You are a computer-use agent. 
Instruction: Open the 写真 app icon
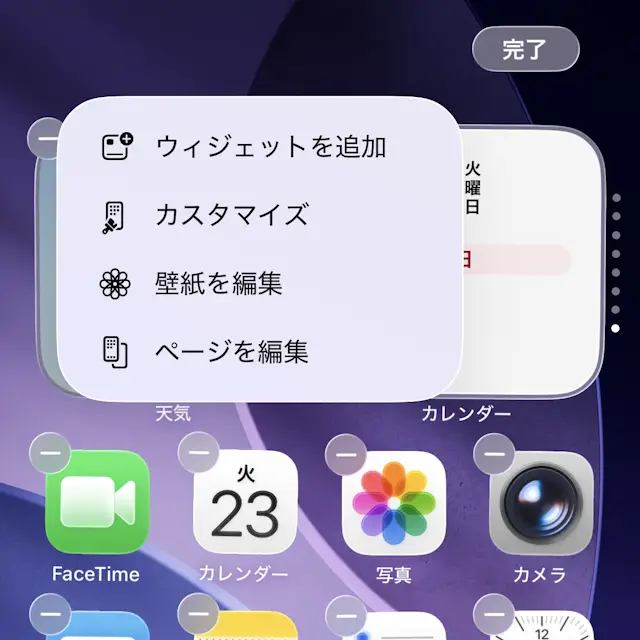click(x=393, y=502)
